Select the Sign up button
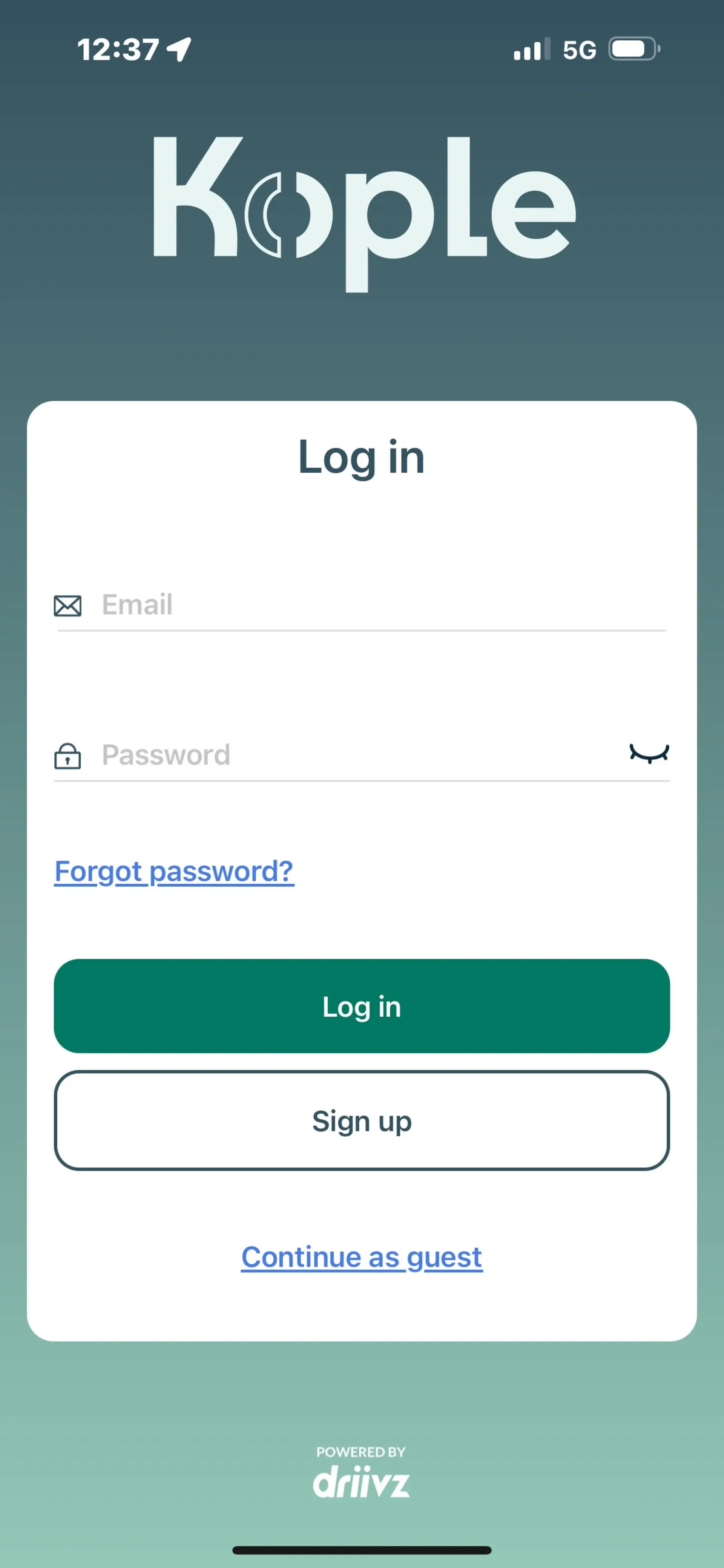 tap(362, 1121)
